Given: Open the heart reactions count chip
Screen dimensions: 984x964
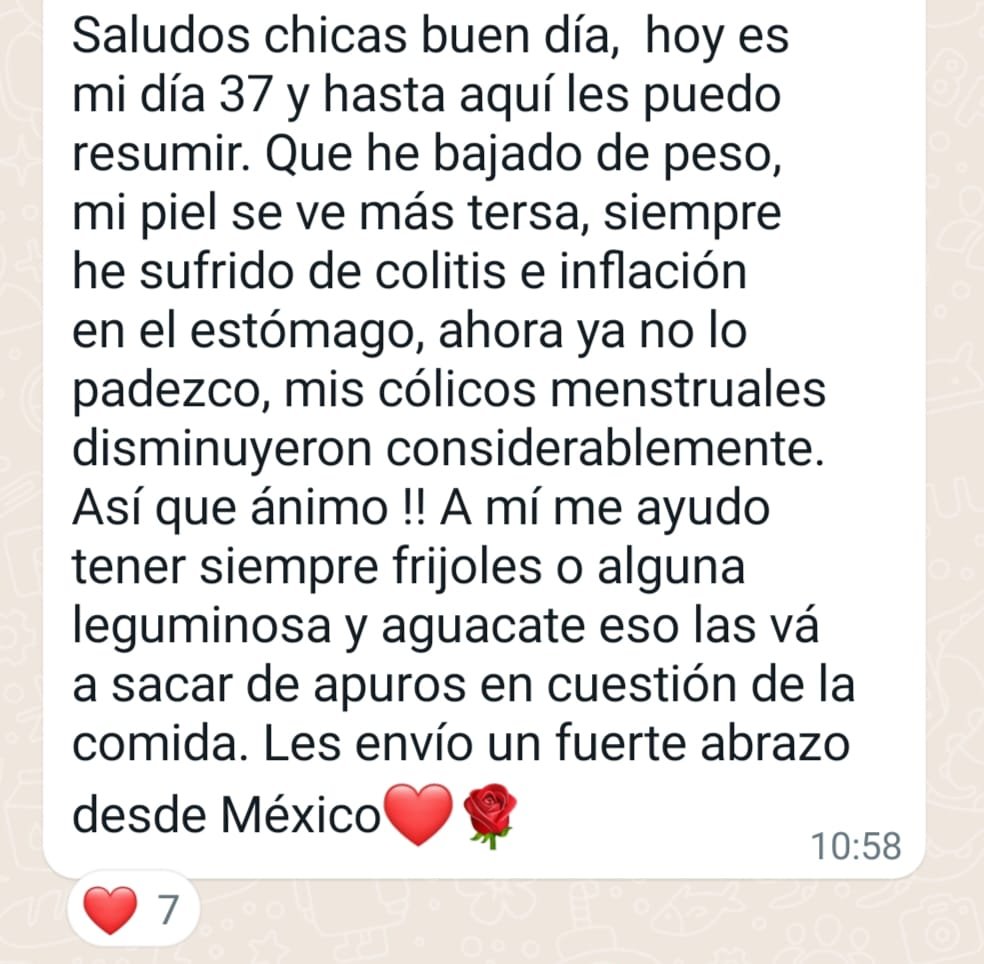Looking at the screenshot, I should pos(134,909).
